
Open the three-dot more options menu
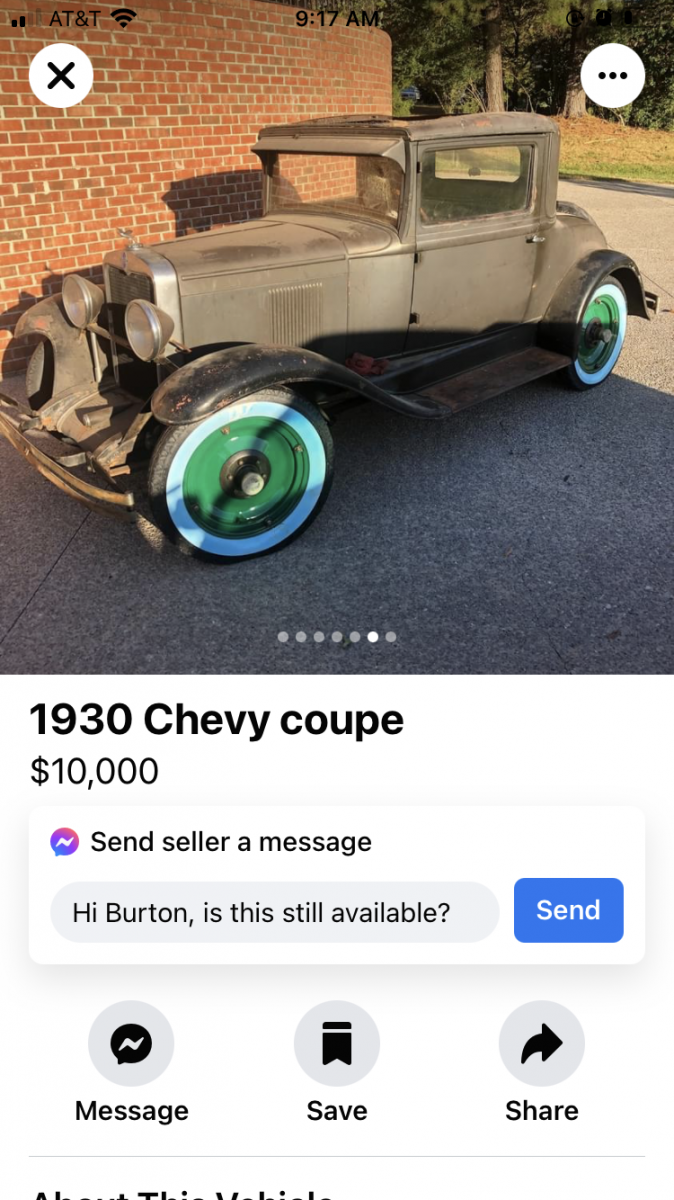point(612,75)
